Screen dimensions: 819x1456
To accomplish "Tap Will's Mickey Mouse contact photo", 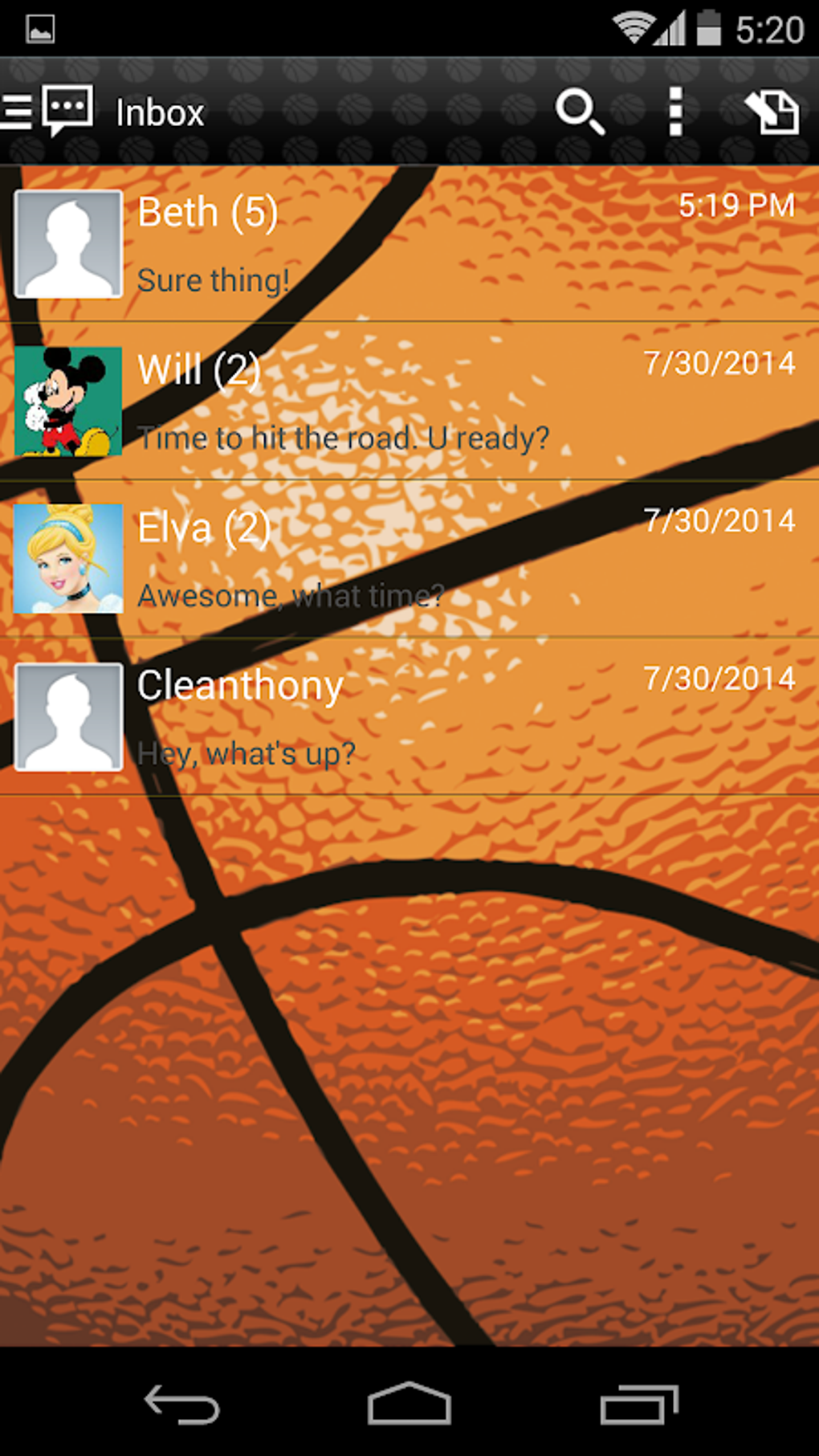I will coord(68,402).
